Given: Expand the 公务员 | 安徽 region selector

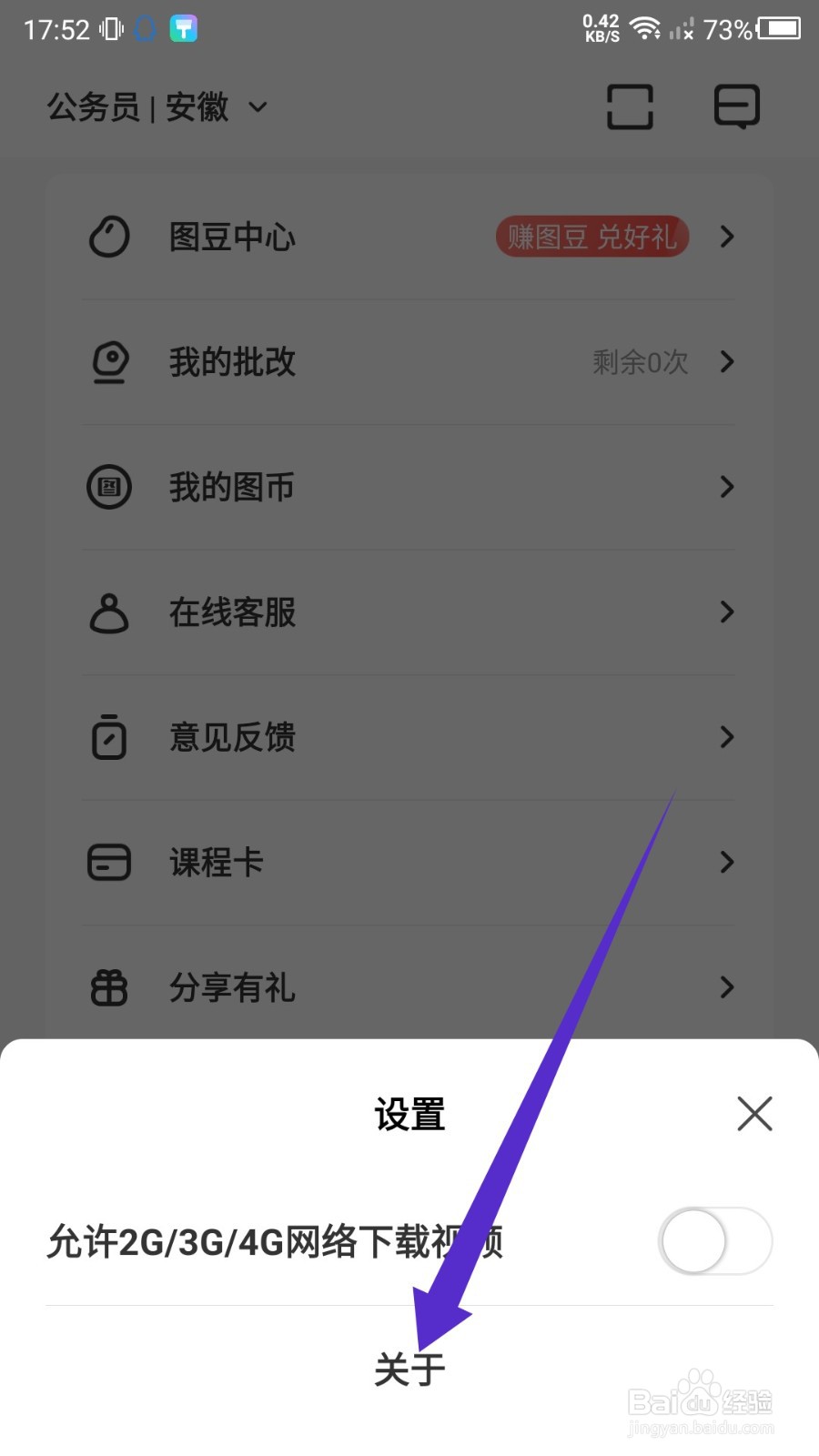Looking at the screenshot, I should click(x=155, y=107).
